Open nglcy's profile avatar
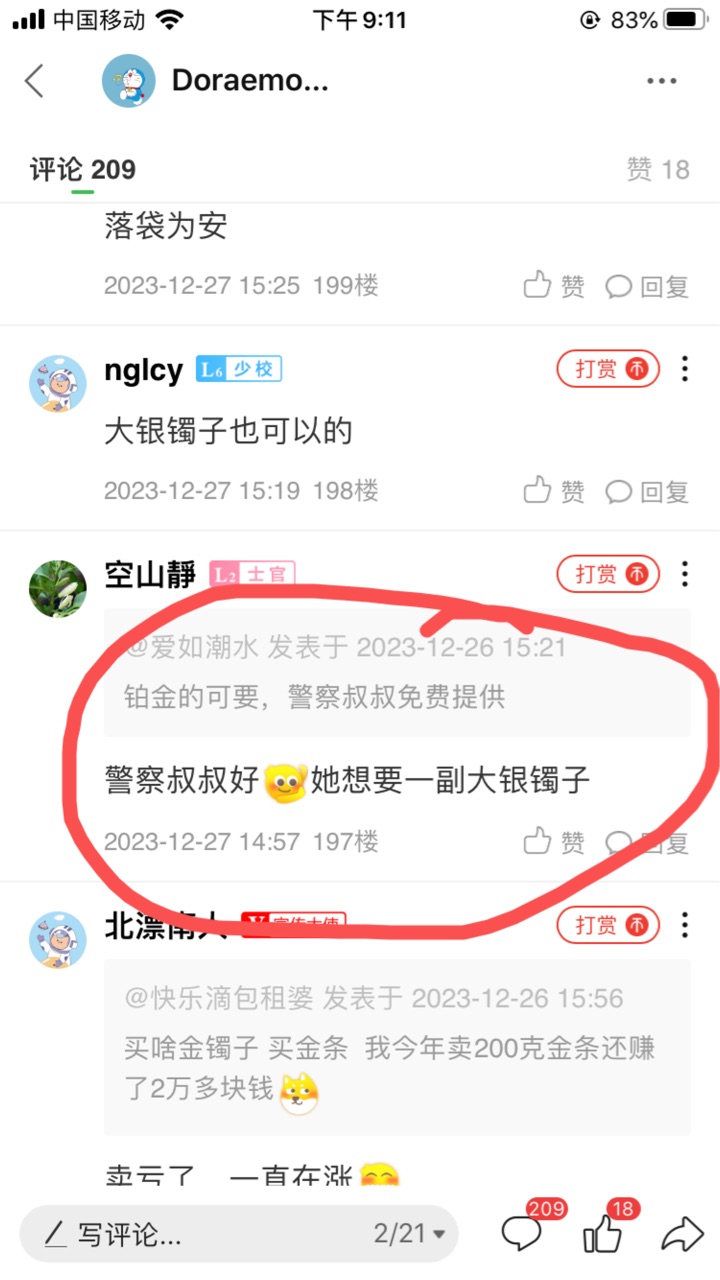720x1280 pixels. [57, 383]
